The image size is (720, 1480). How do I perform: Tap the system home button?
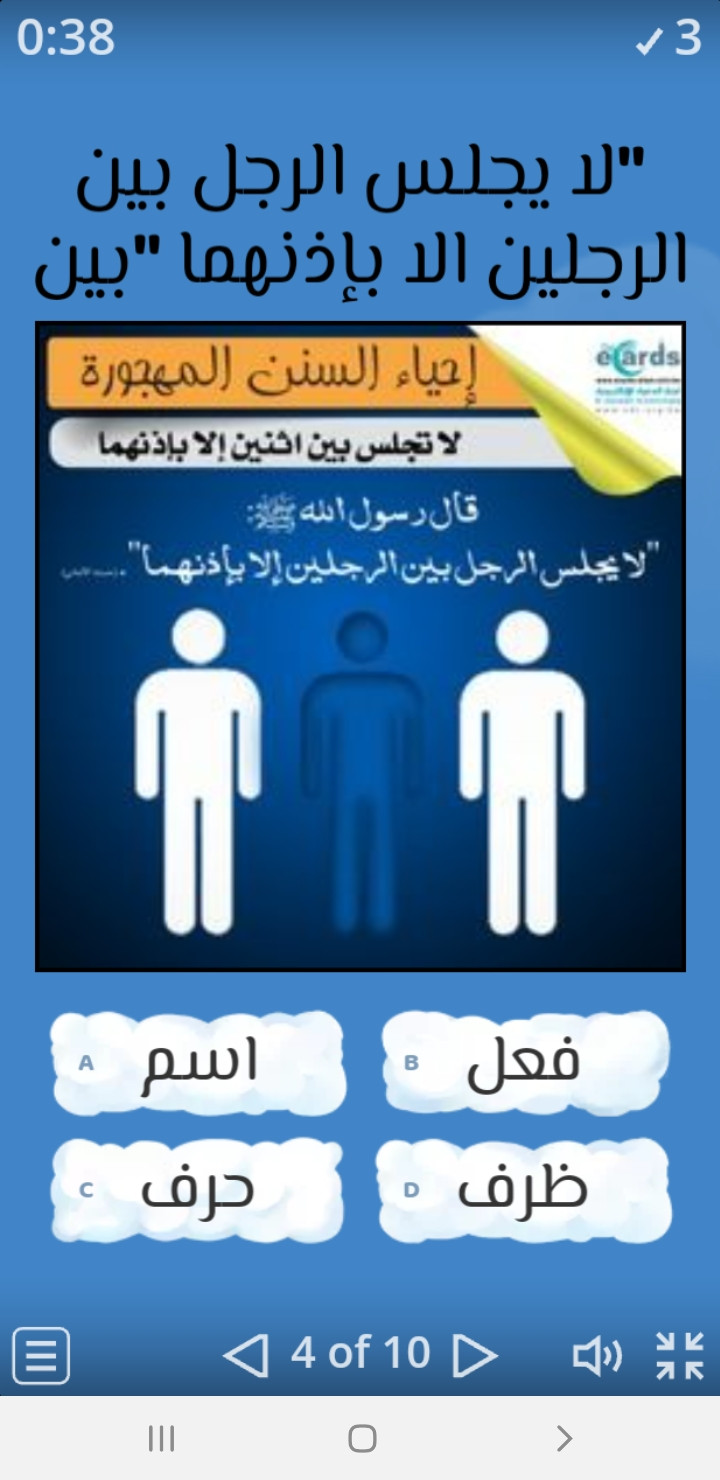pyautogui.click(x=362, y=1438)
